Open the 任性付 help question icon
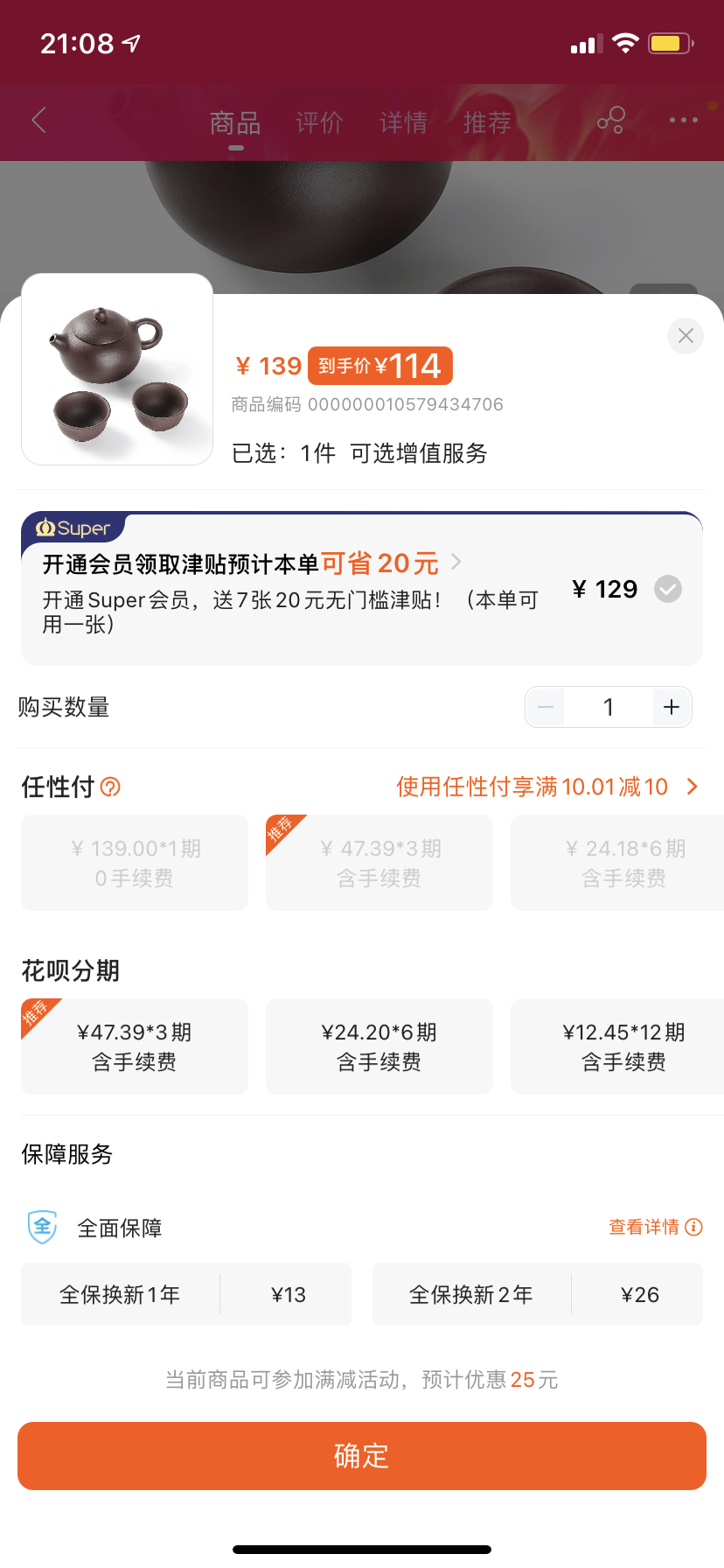 (x=110, y=787)
